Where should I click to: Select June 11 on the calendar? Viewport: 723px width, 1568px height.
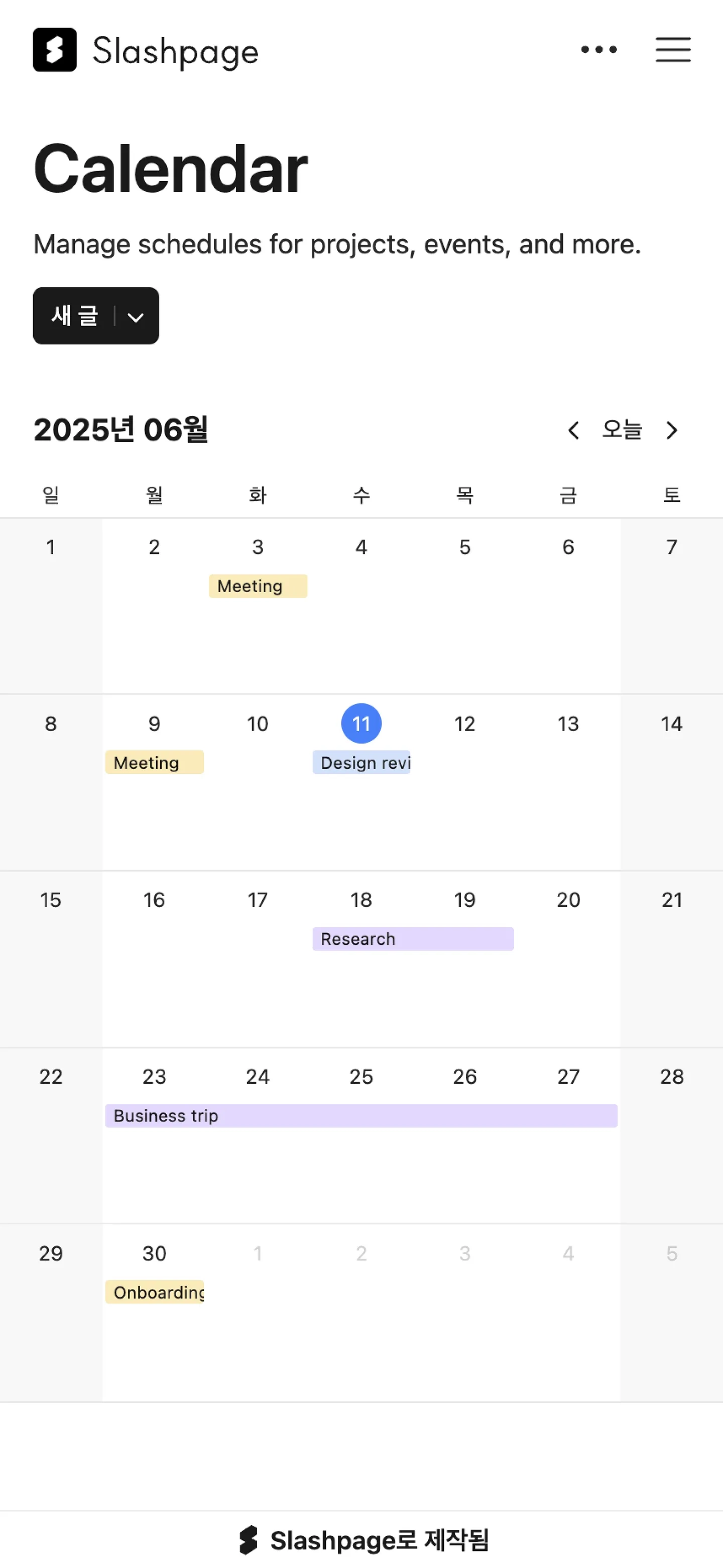point(361,724)
